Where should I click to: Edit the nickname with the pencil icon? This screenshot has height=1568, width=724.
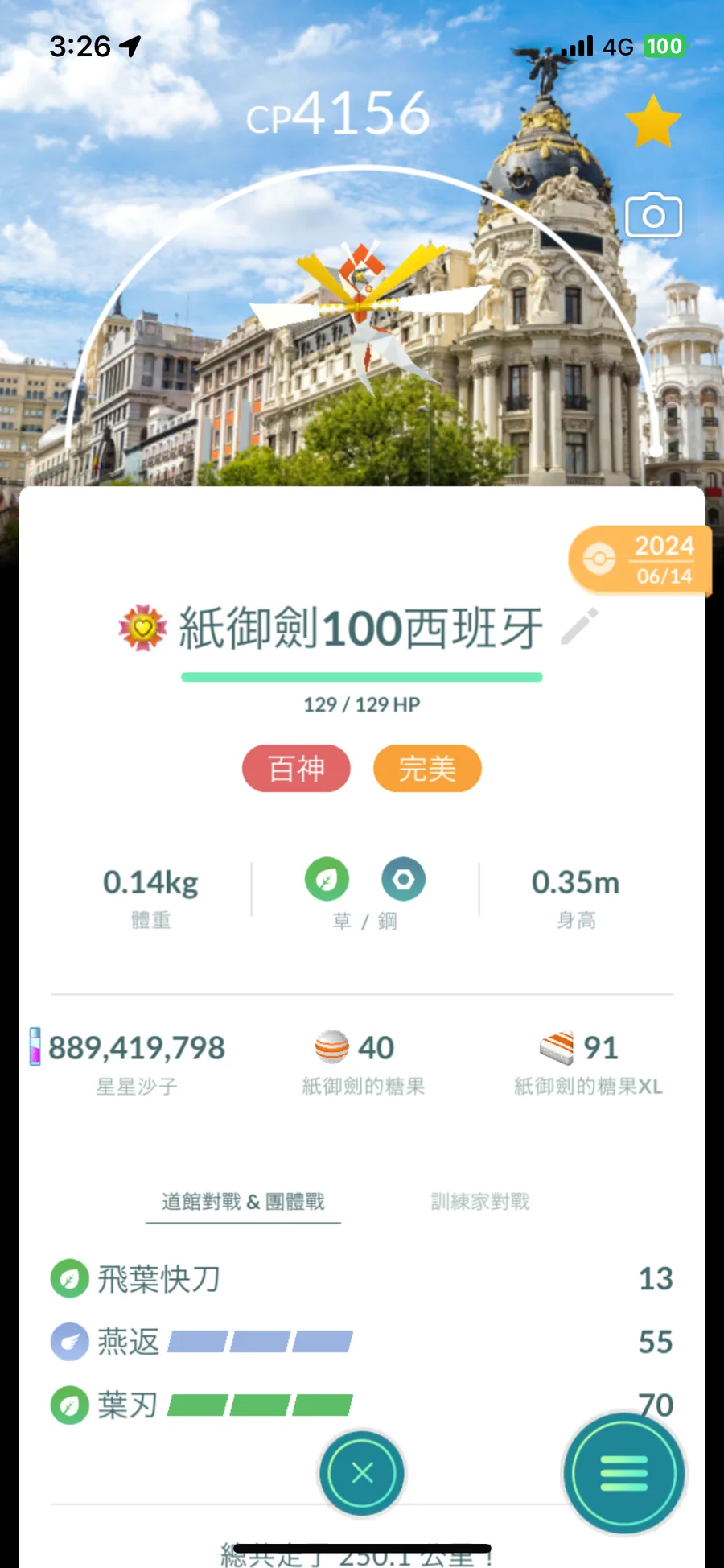coord(579,626)
